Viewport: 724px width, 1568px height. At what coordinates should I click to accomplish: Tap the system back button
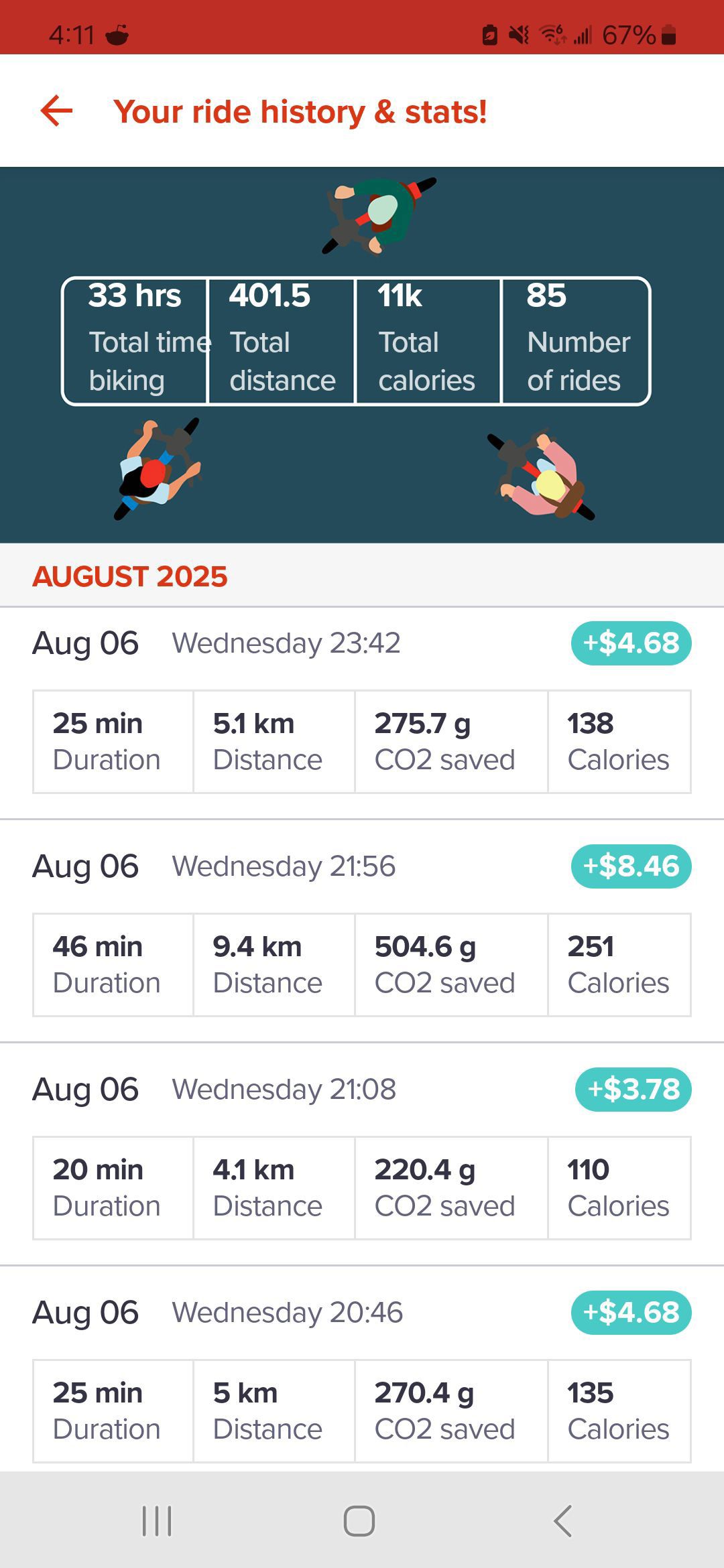[x=563, y=1520]
